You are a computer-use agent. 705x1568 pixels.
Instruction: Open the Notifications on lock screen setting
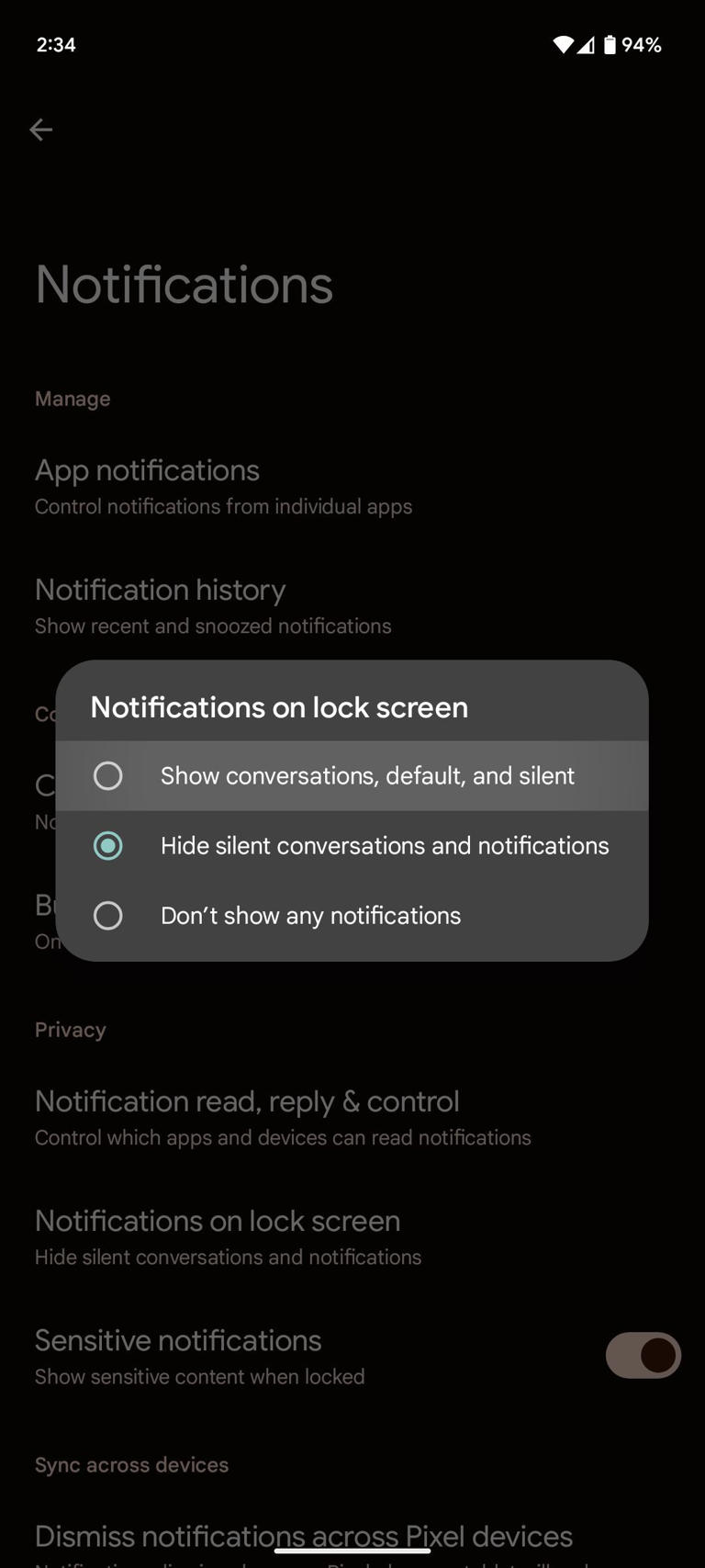click(218, 1221)
